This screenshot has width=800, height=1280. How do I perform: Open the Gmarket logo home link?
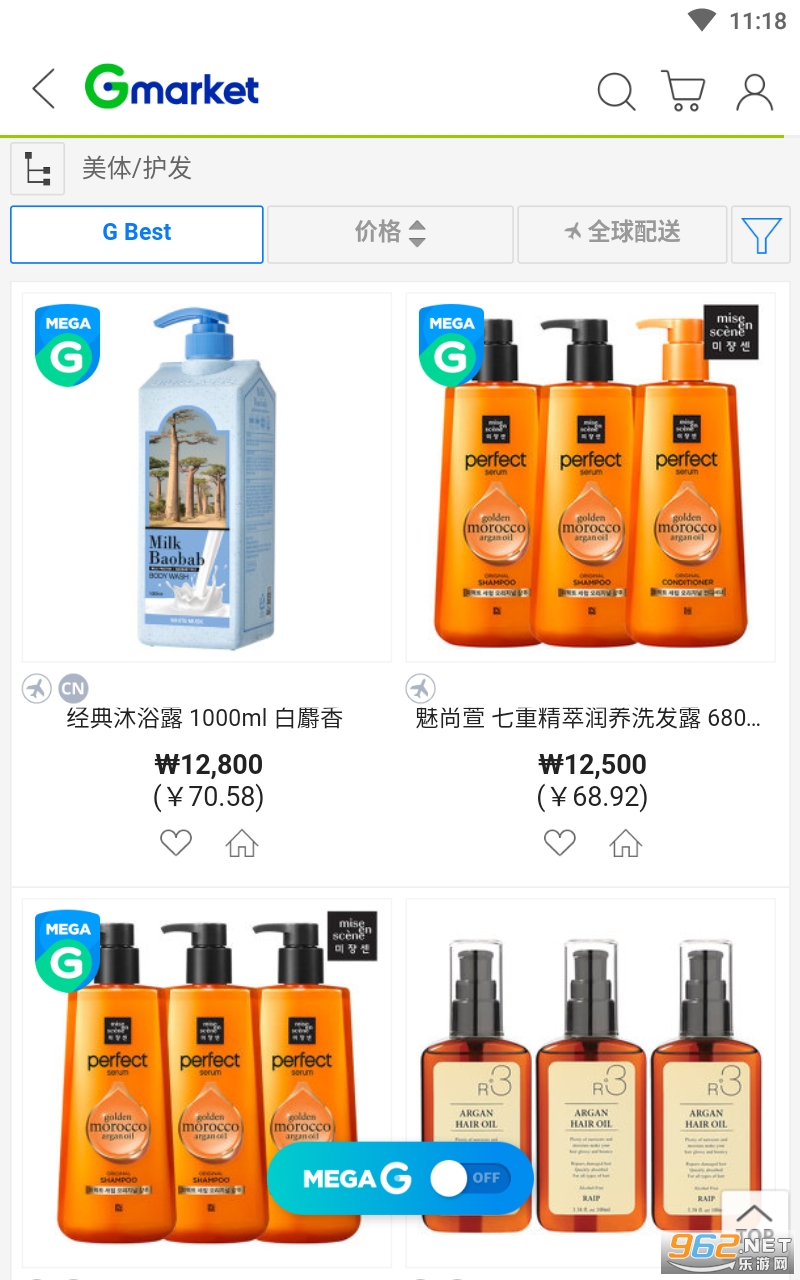click(172, 89)
